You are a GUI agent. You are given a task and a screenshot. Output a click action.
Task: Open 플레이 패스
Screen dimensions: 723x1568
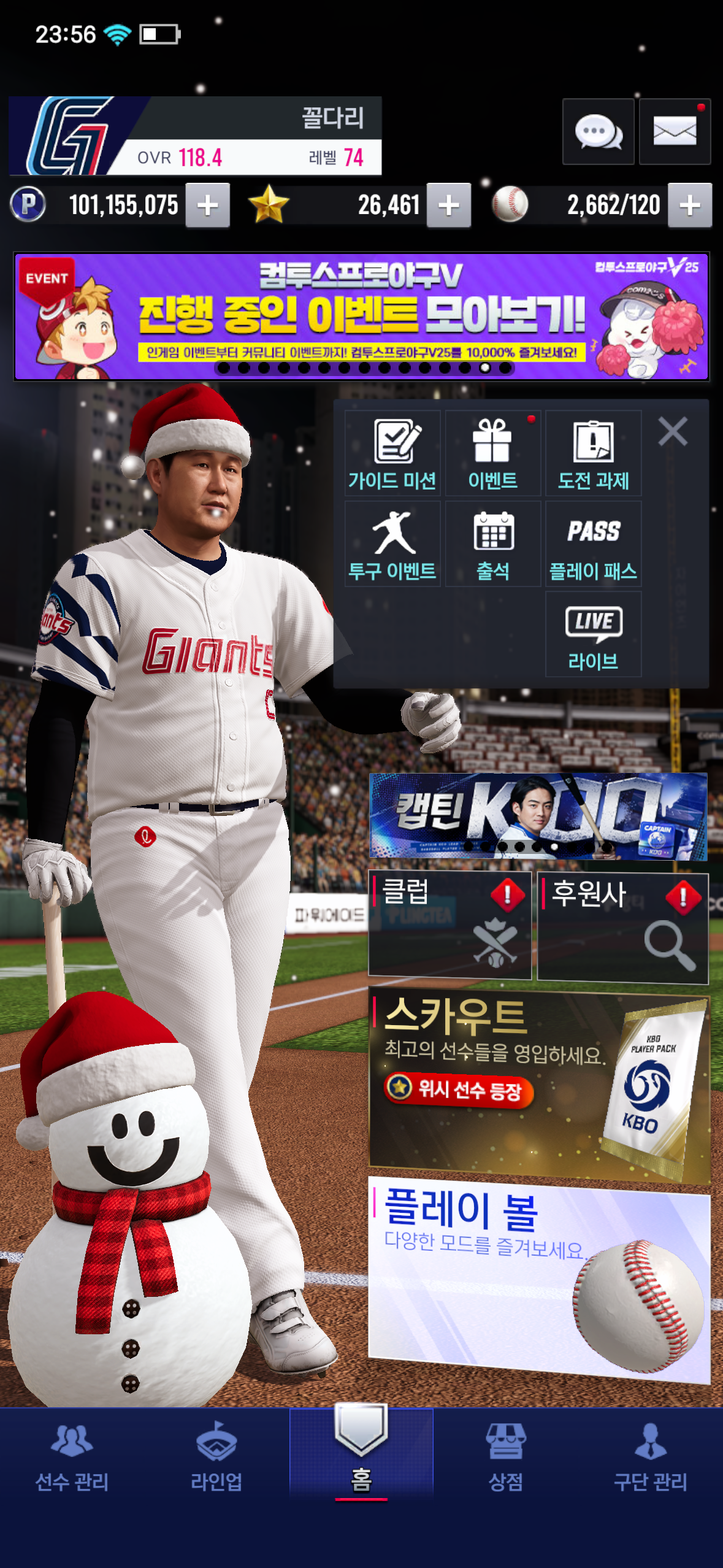click(593, 544)
